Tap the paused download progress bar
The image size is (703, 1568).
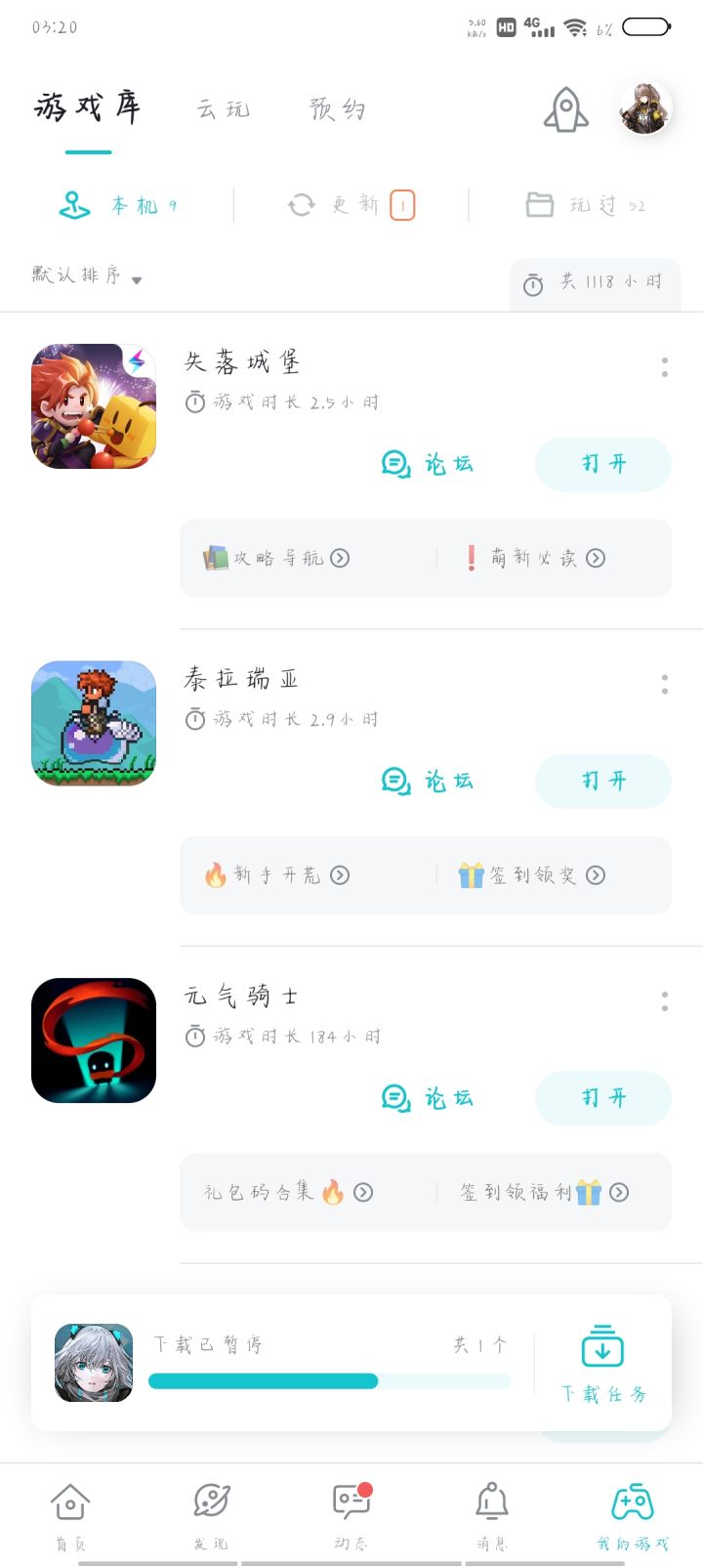(x=329, y=1381)
